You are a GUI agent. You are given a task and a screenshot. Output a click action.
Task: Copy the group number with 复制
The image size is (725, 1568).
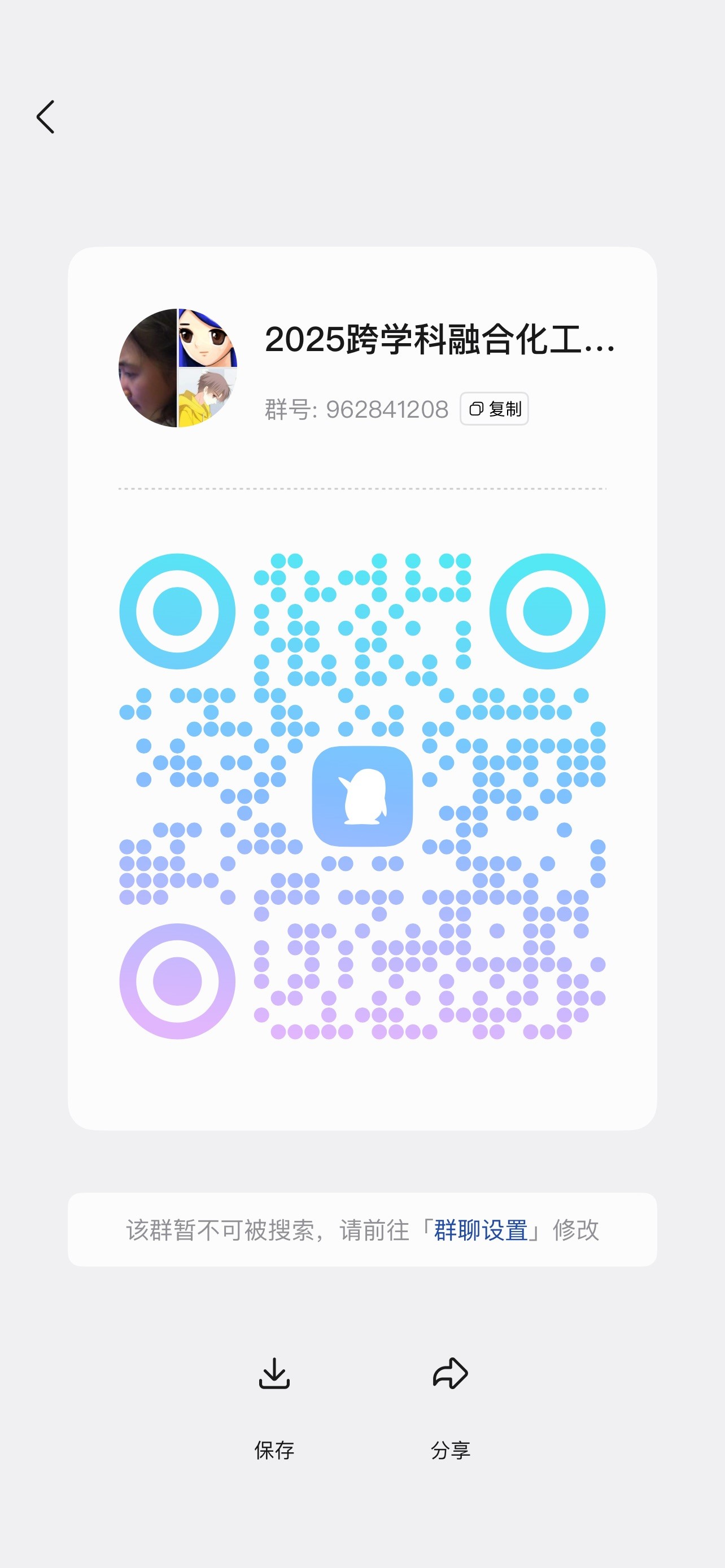493,409
